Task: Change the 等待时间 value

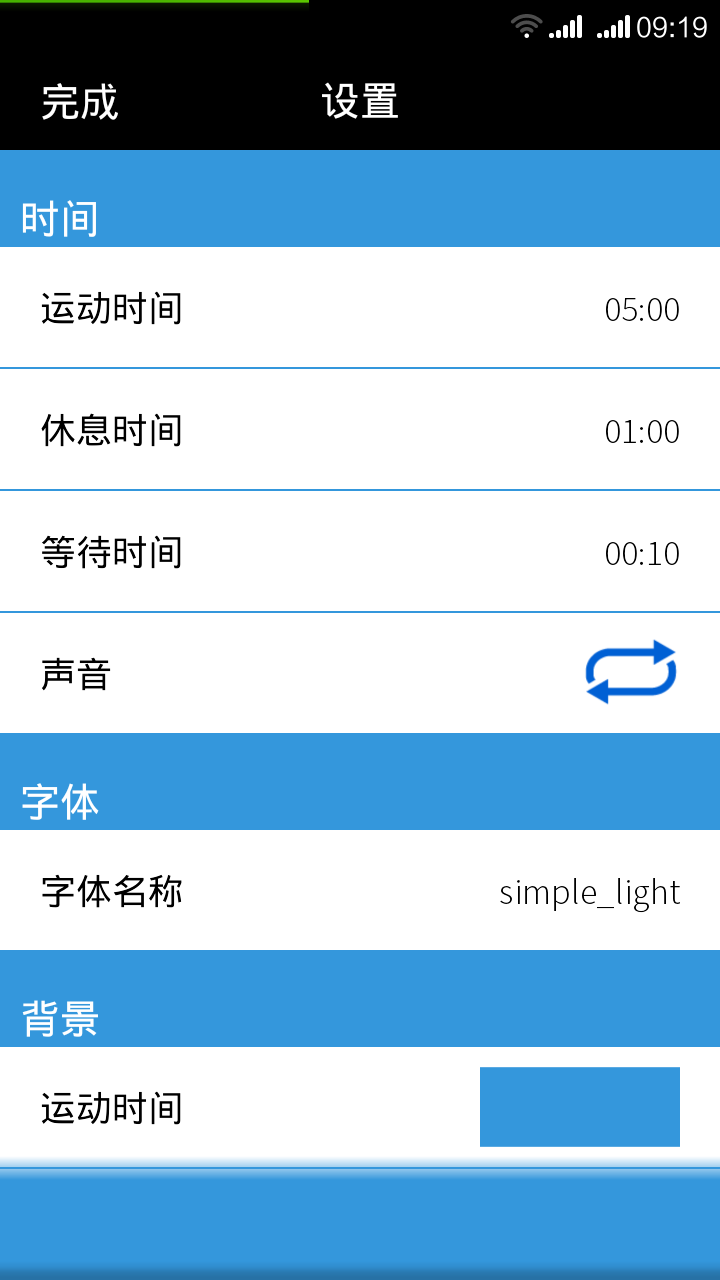Action: pyautogui.click(x=360, y=552)
